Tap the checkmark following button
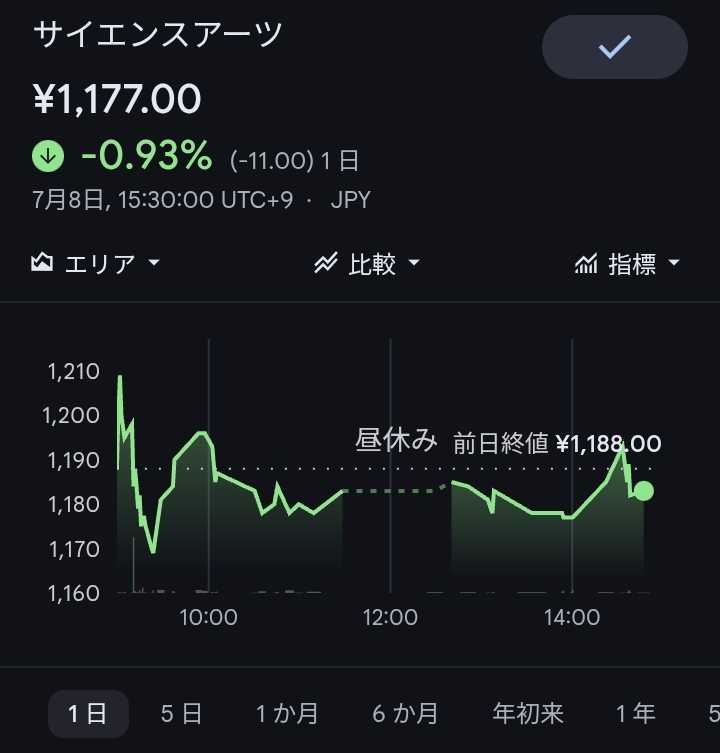The height and width of the screenshot is (753, 720). [x=614, y=47]
